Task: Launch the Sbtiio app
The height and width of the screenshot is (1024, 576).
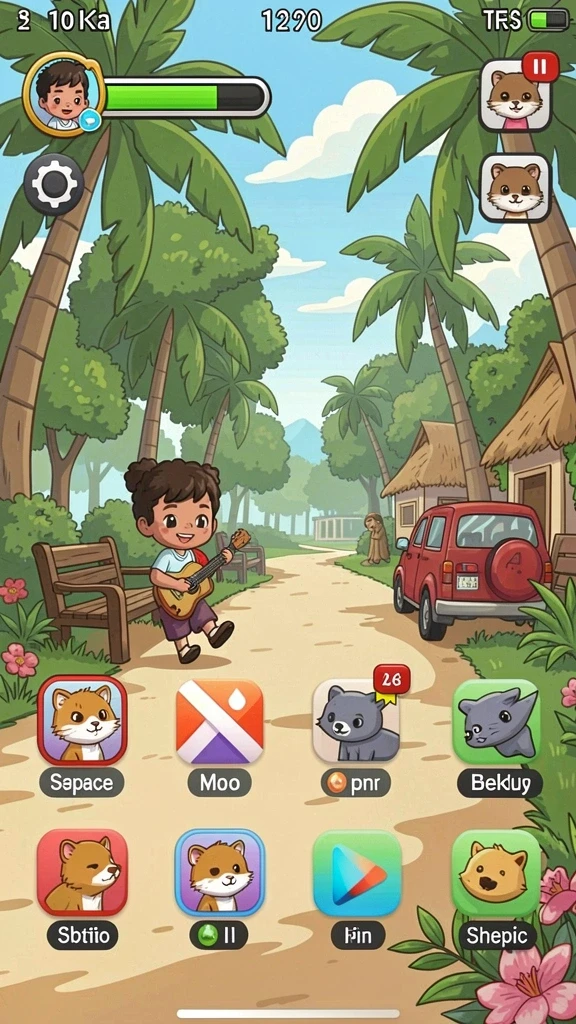Action: [x=82, y=872]
